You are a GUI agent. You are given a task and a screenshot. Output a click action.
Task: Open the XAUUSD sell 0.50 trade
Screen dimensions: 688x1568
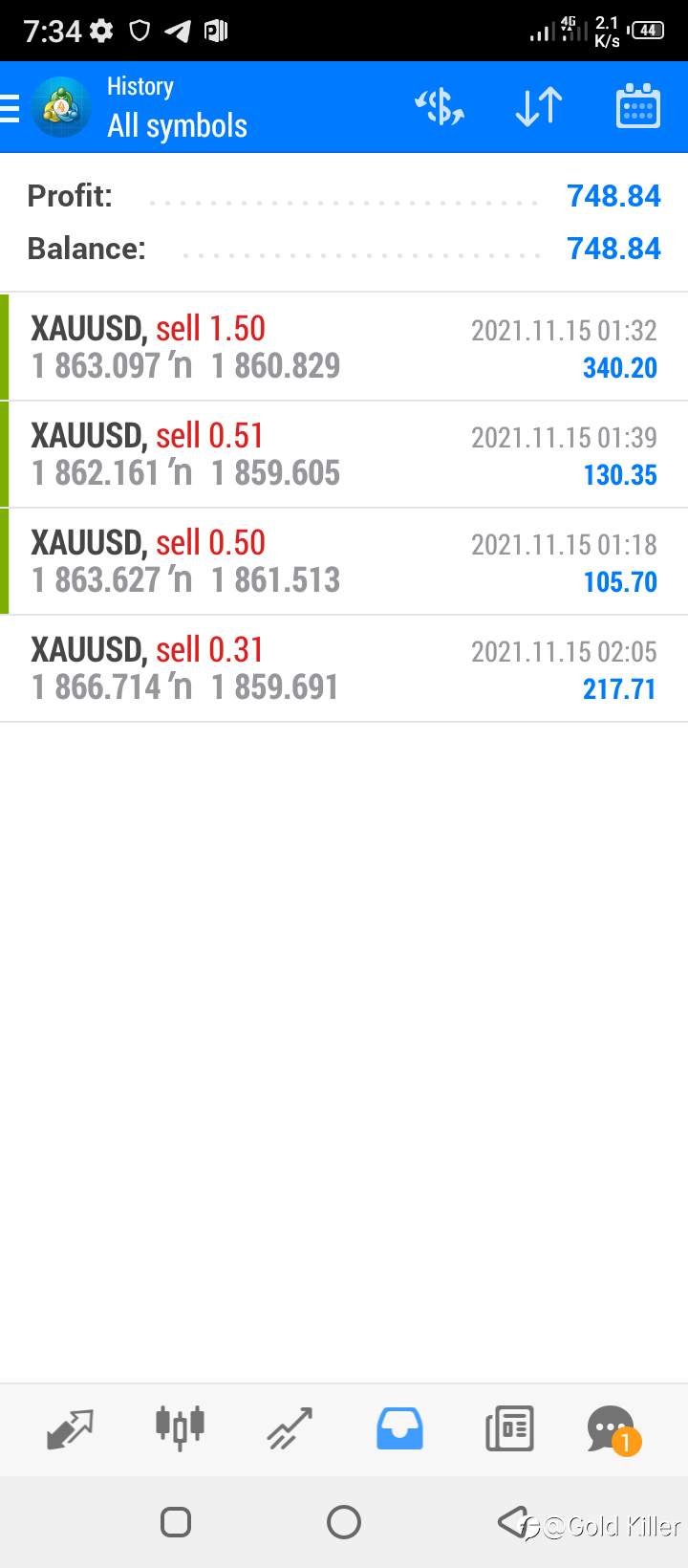(344, 561)
